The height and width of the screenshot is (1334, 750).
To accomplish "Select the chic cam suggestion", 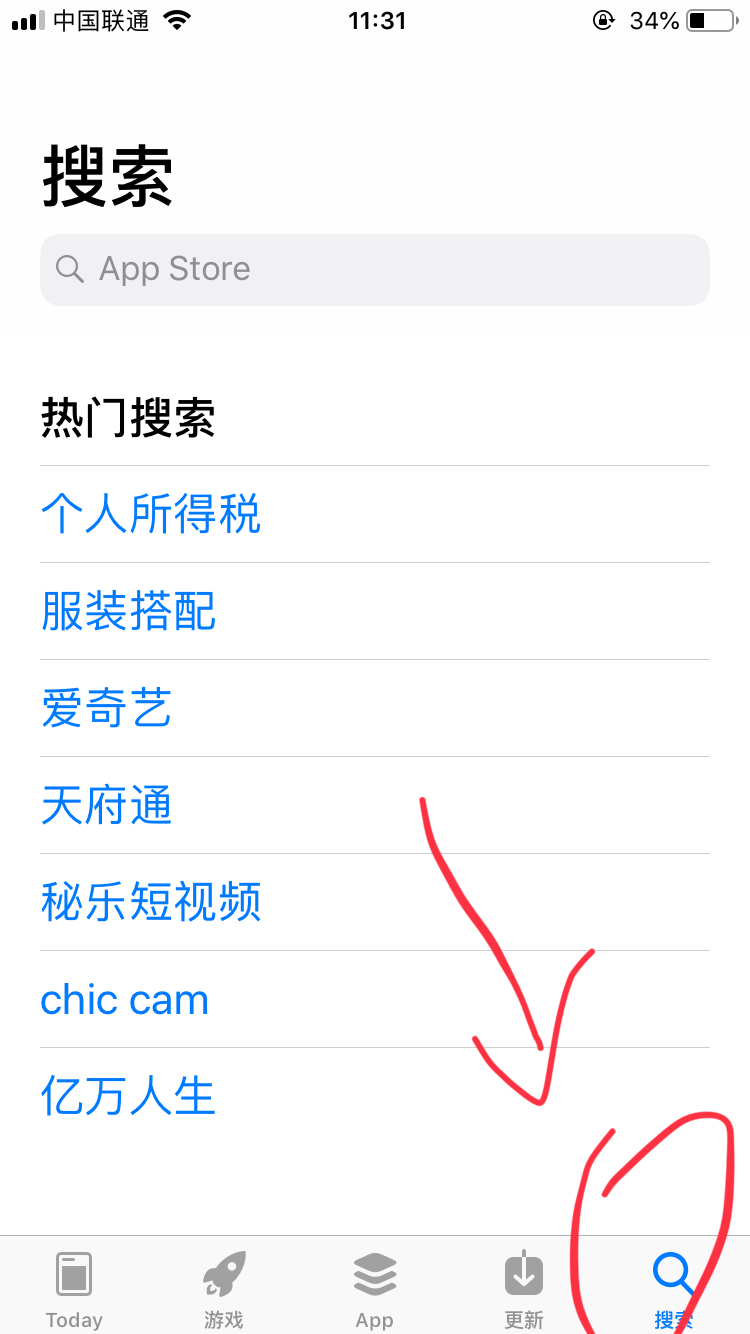I will [125, 999].
